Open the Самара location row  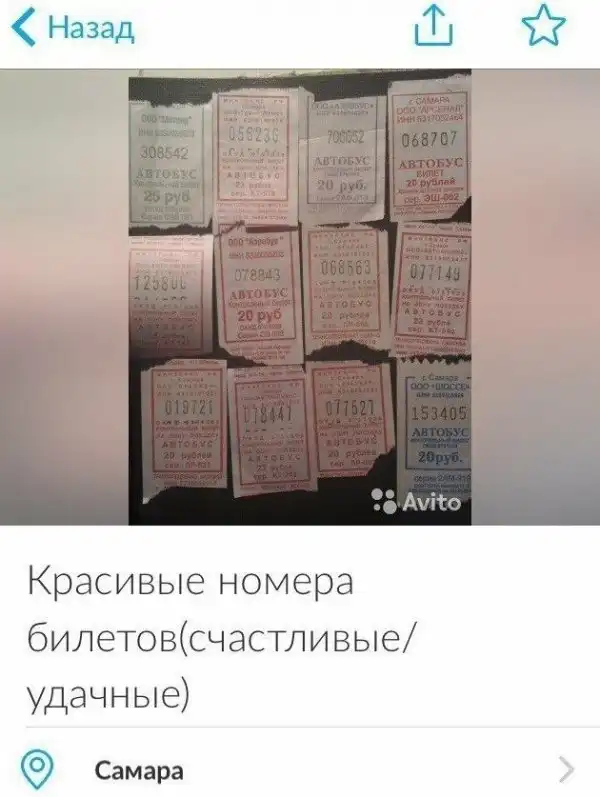pyautogui.click(x=300, y=770)
